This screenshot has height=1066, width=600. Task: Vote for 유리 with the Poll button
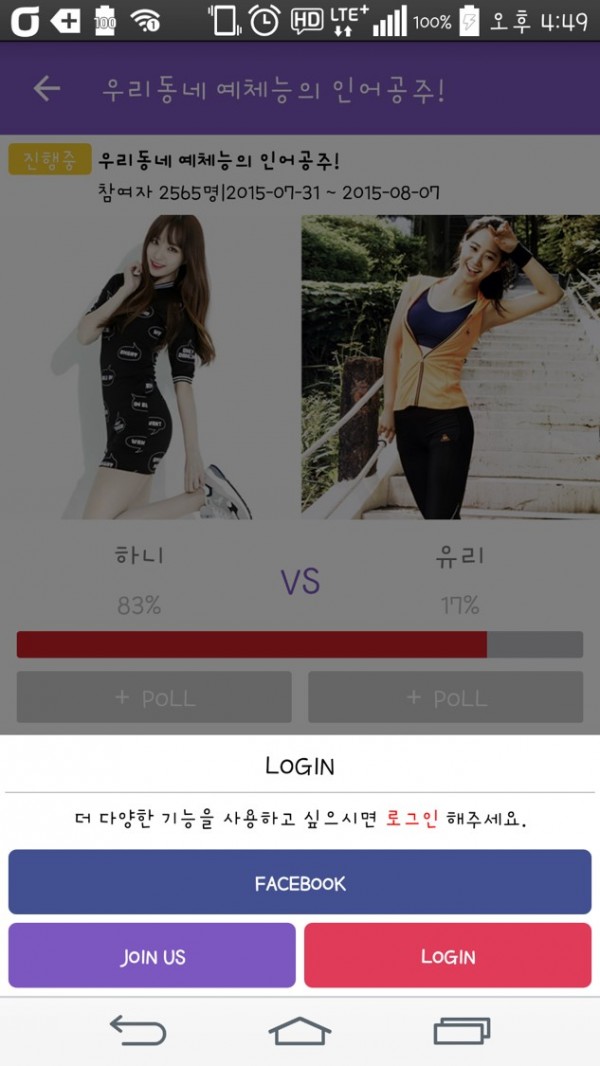click(445, 697)
